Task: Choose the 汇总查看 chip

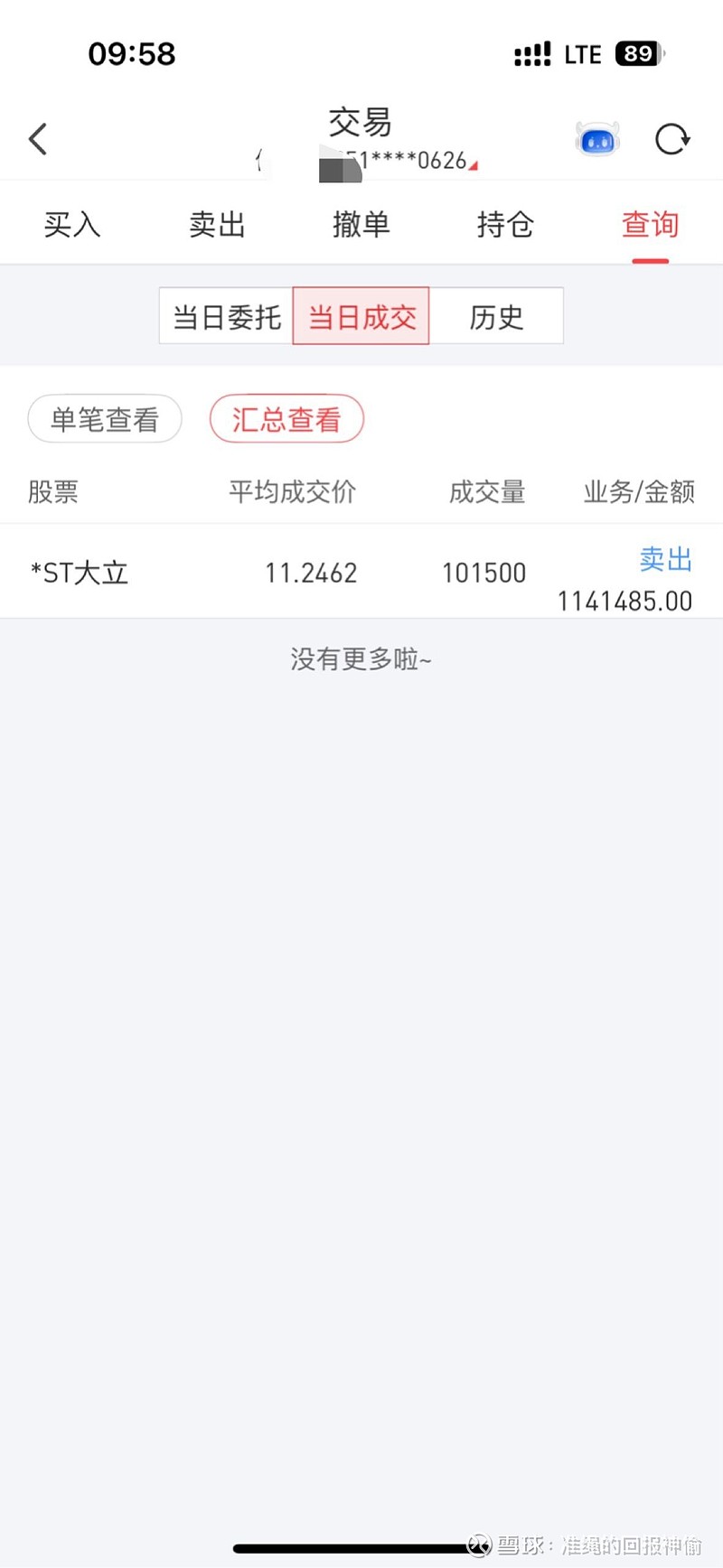Action: [286, 419]
